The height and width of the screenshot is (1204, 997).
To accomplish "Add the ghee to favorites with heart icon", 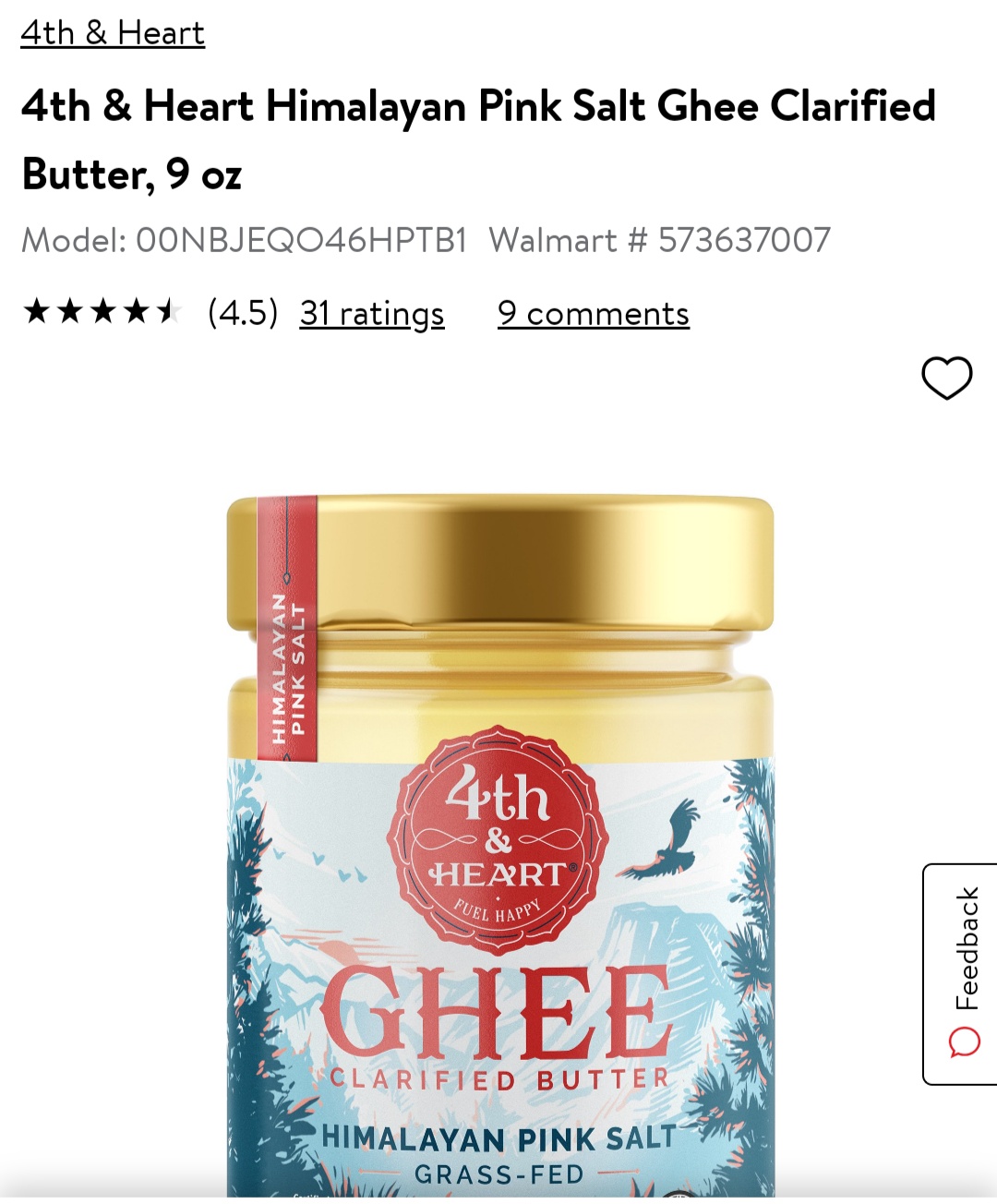I will [x=946, y=378].
